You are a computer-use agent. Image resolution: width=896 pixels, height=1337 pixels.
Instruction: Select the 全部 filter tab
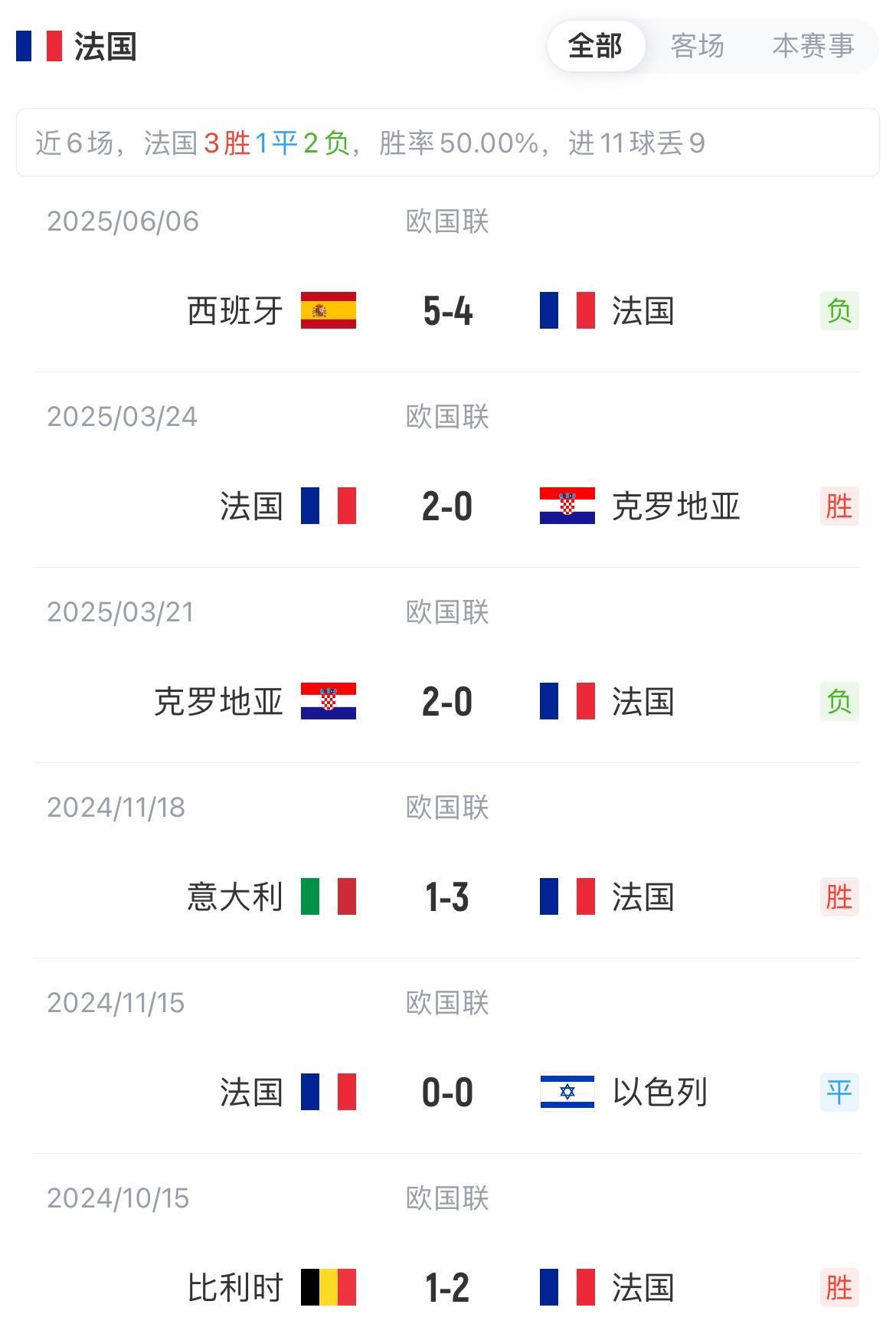(x=597, y=47)
